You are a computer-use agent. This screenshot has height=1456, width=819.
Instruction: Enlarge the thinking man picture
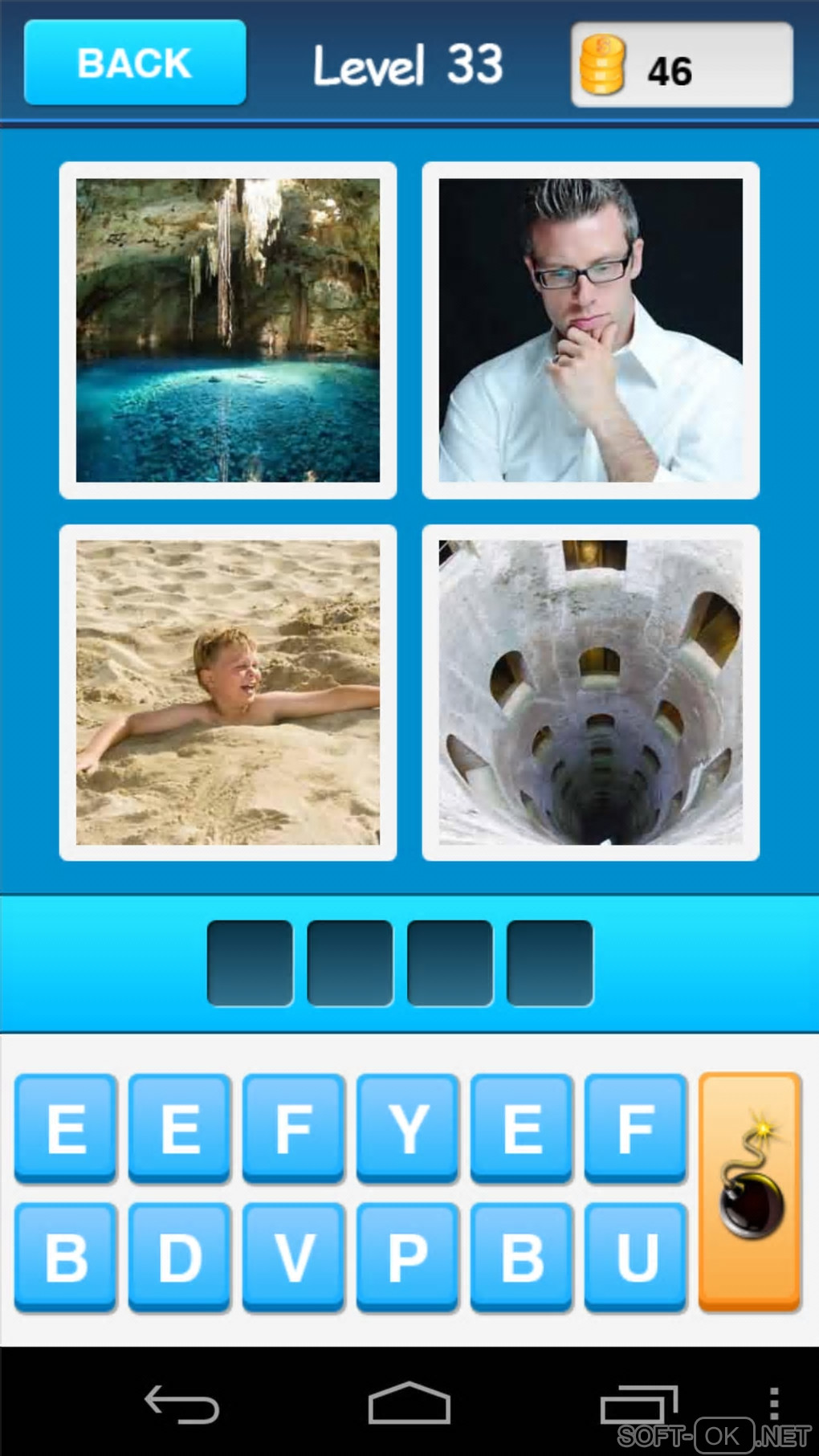pos(590,330)
